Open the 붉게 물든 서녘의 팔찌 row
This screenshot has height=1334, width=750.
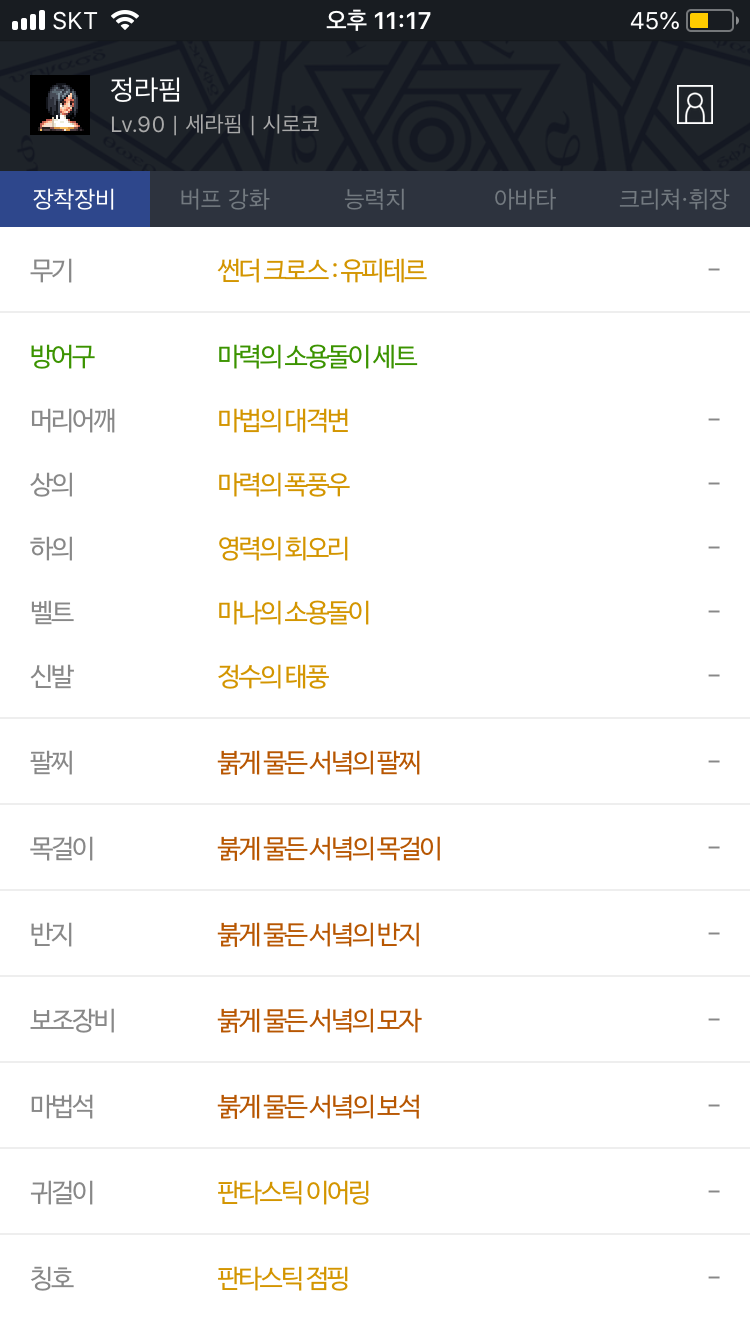point(375,762)
